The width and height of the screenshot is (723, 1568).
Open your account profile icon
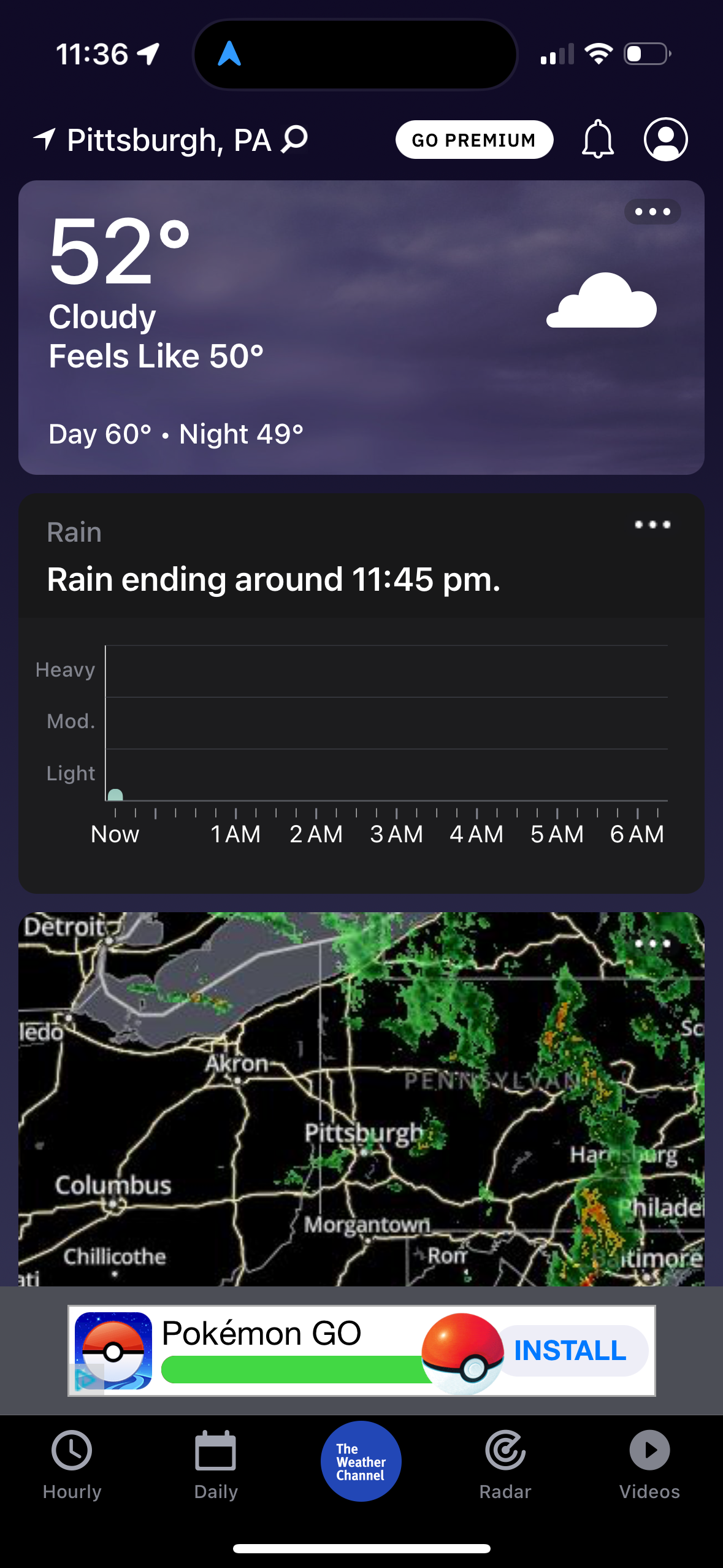[x=667, y=140]
